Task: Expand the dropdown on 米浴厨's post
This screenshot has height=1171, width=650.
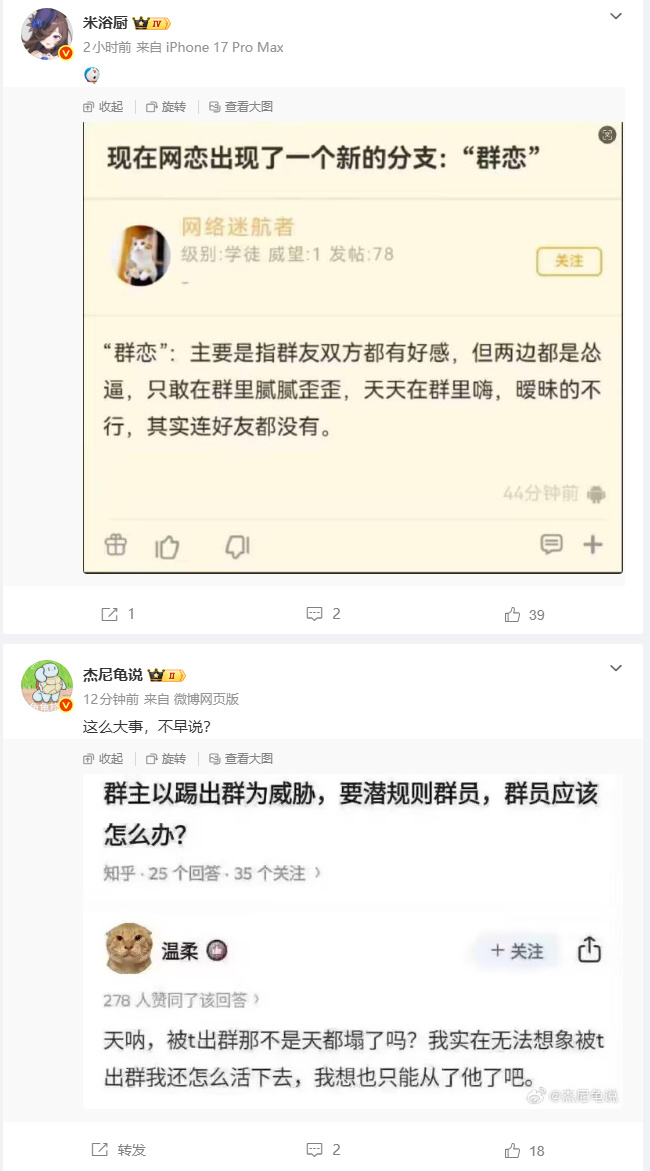Action: 616,16
